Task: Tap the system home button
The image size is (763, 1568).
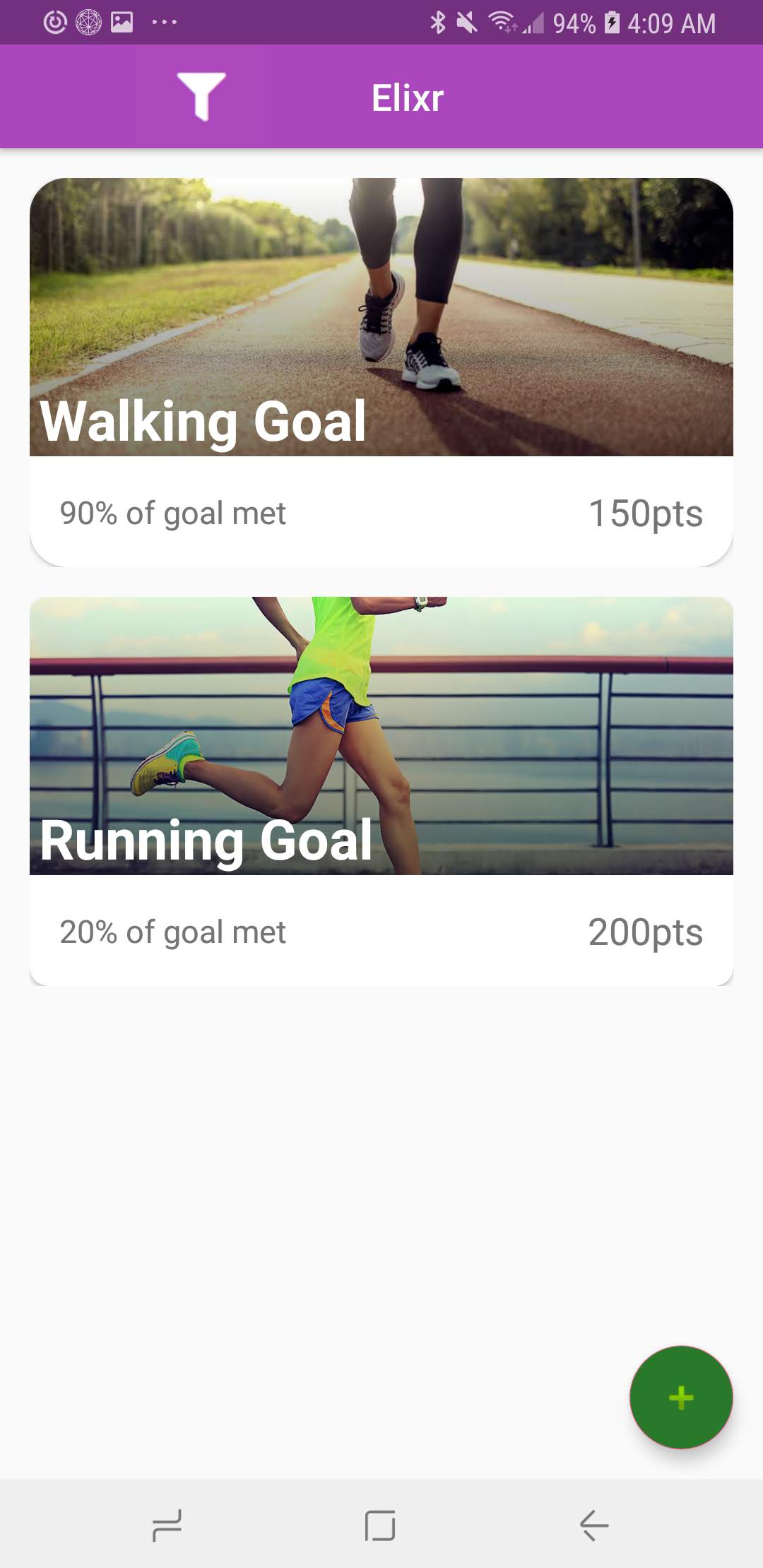Action: (x=380, y=1525)
